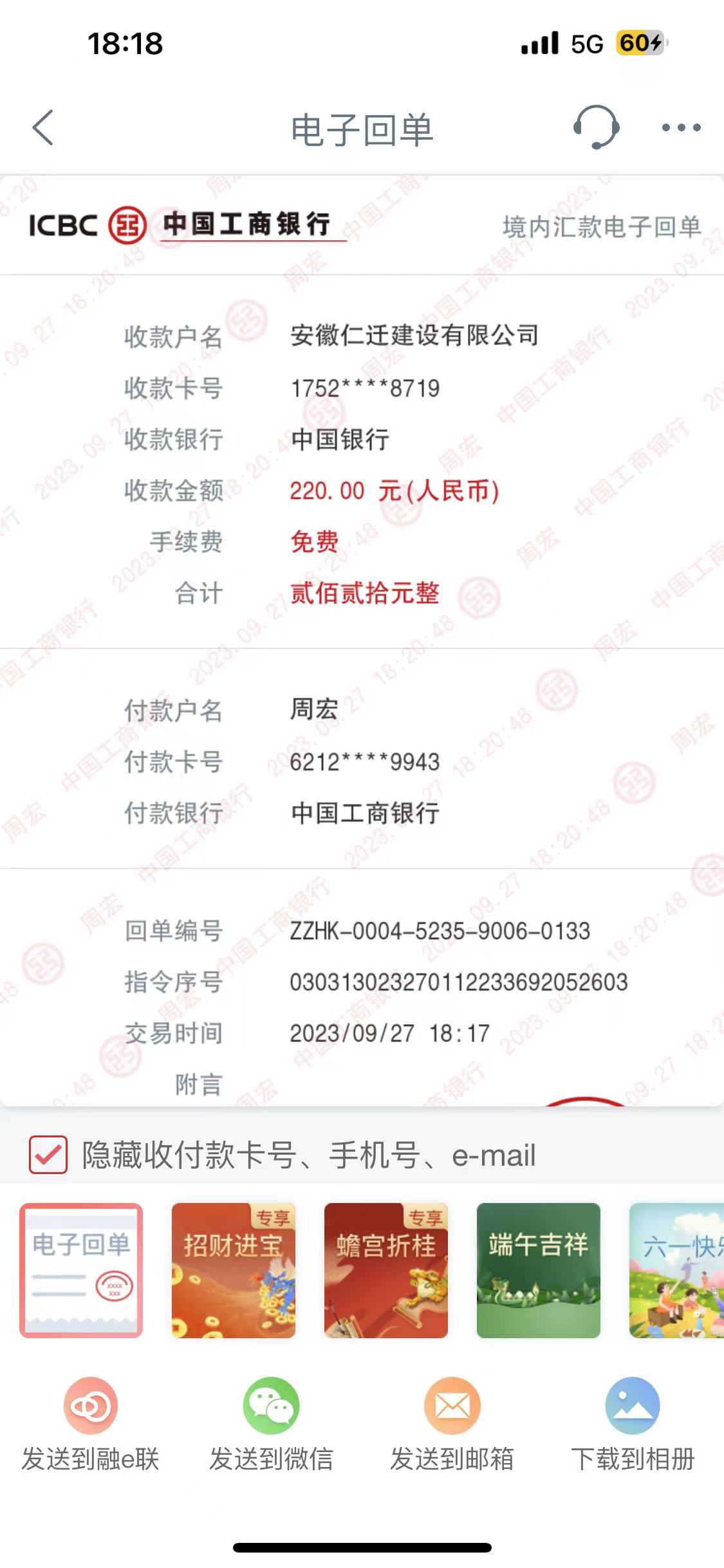The width and height of the screenshot is (724, 1568).
Task: Choose the 六一快乐 template
Action: coord(677,1270)
